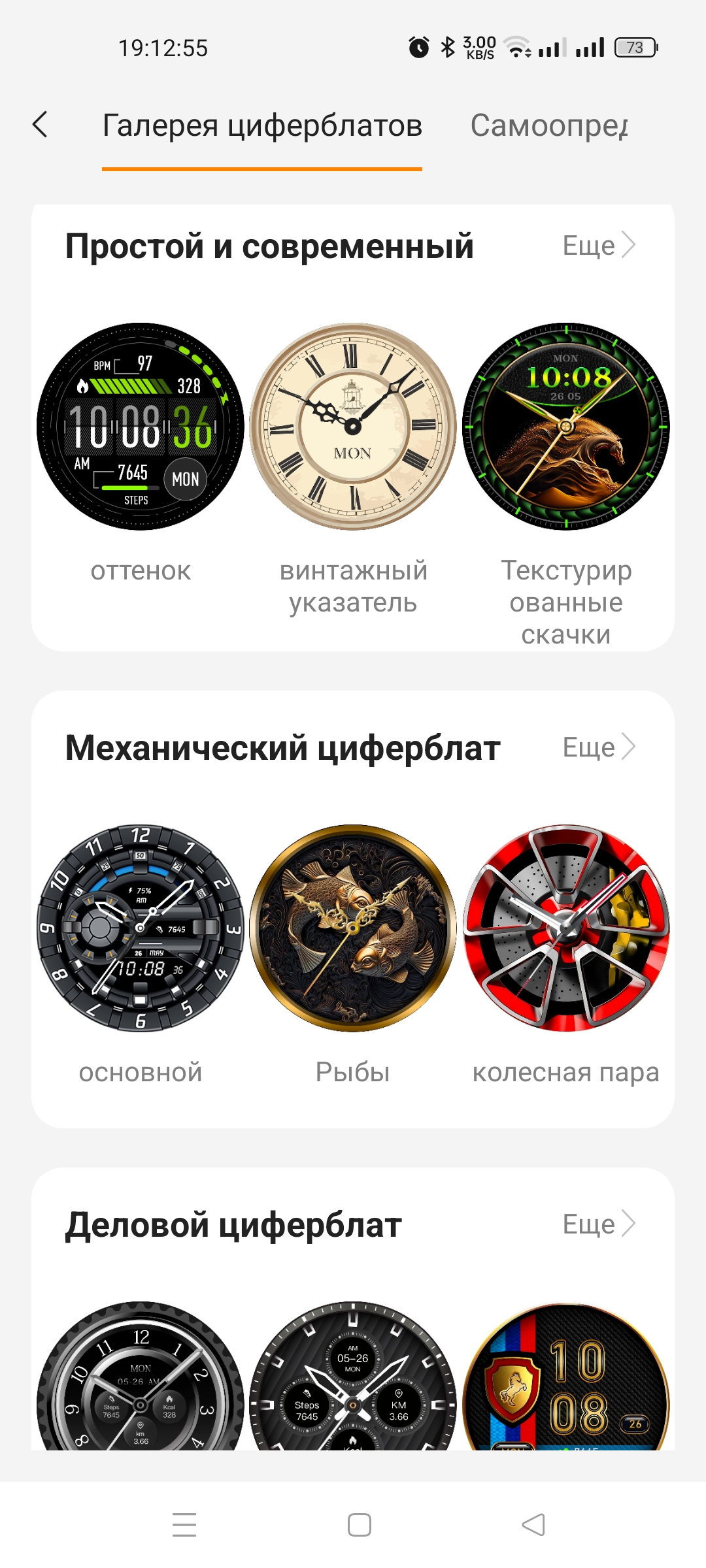This screenshot has width=706, height=1568.
Task: Show more in Механический циферблат section
Action: pos(598,747)
